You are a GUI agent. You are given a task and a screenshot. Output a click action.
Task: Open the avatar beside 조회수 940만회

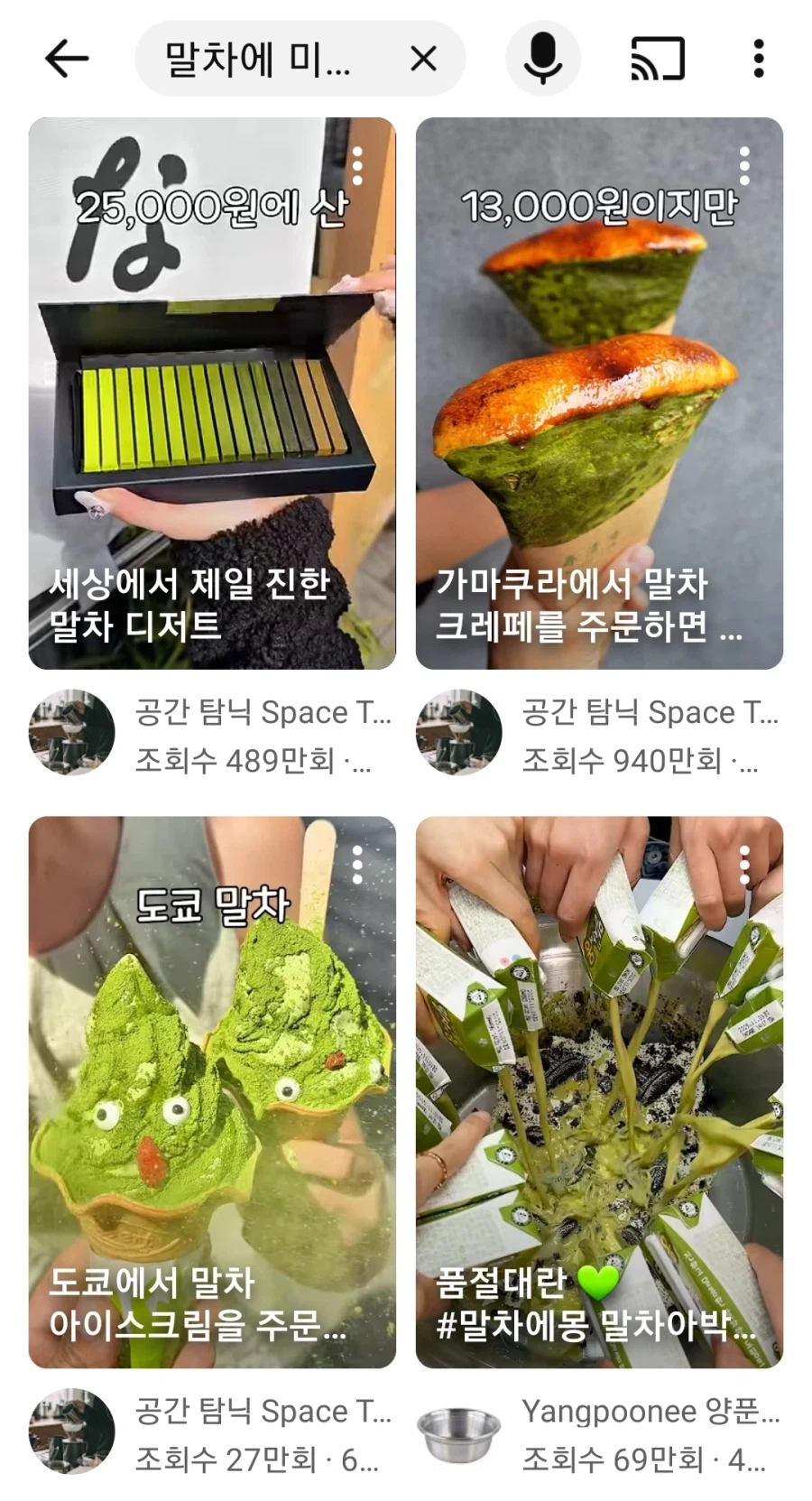click(x=459, y=733)
